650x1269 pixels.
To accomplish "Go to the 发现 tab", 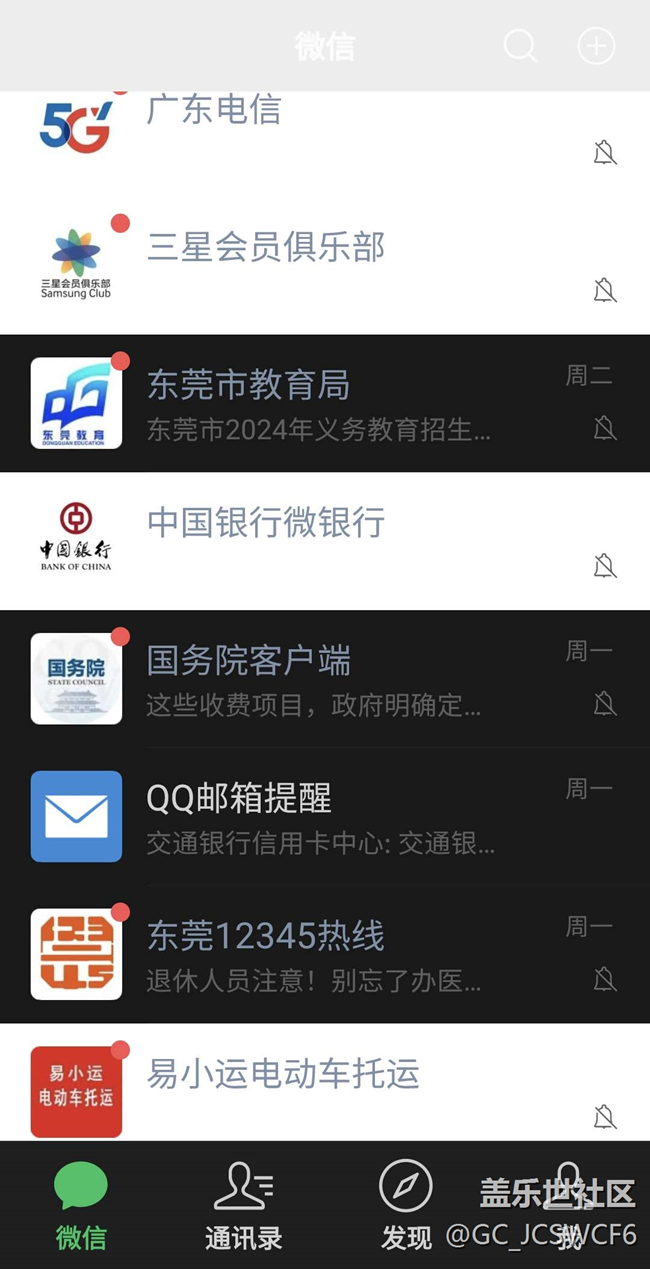I will pos(406,1206).
